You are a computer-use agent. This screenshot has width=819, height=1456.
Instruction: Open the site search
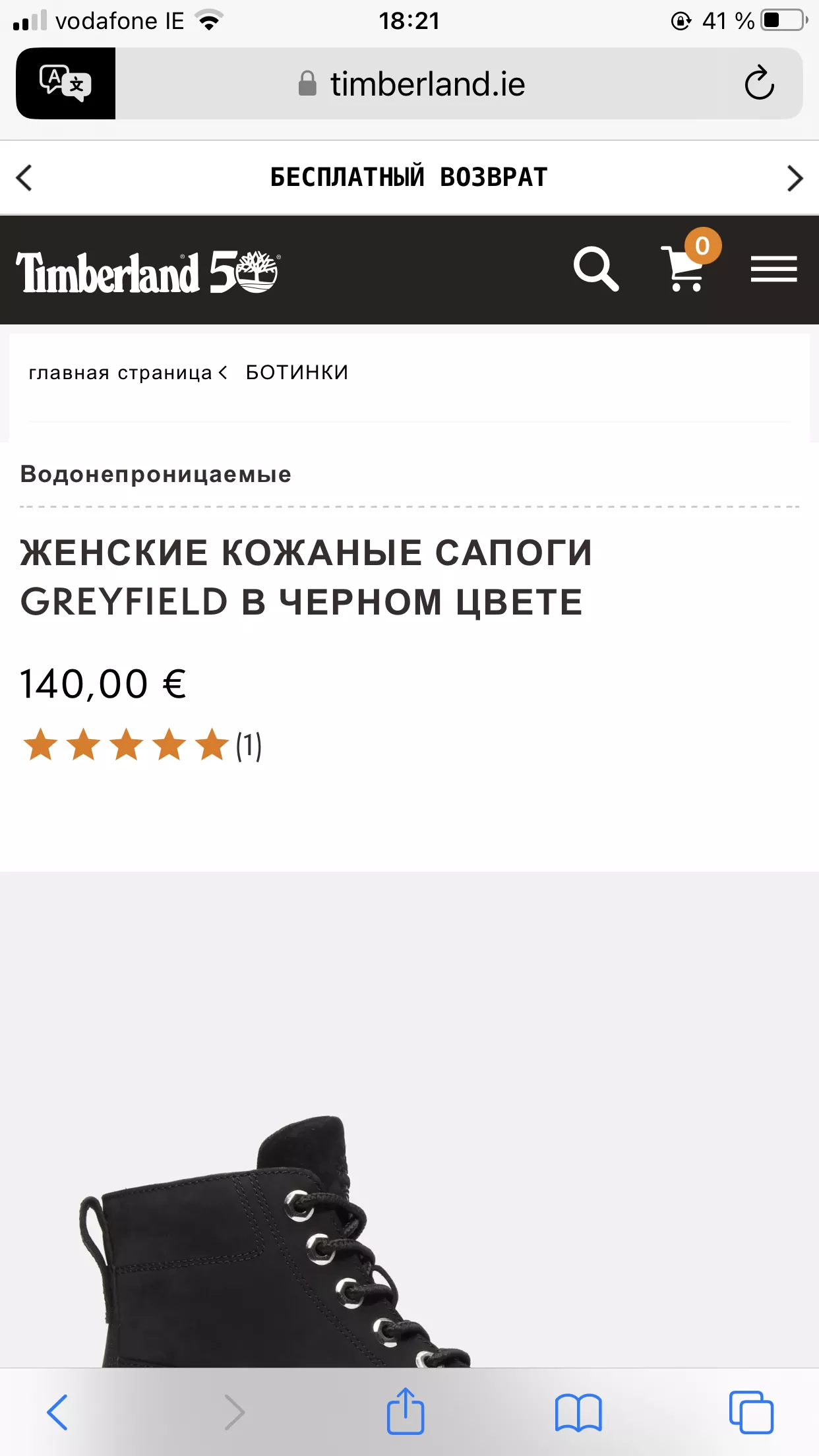[596, 269]
